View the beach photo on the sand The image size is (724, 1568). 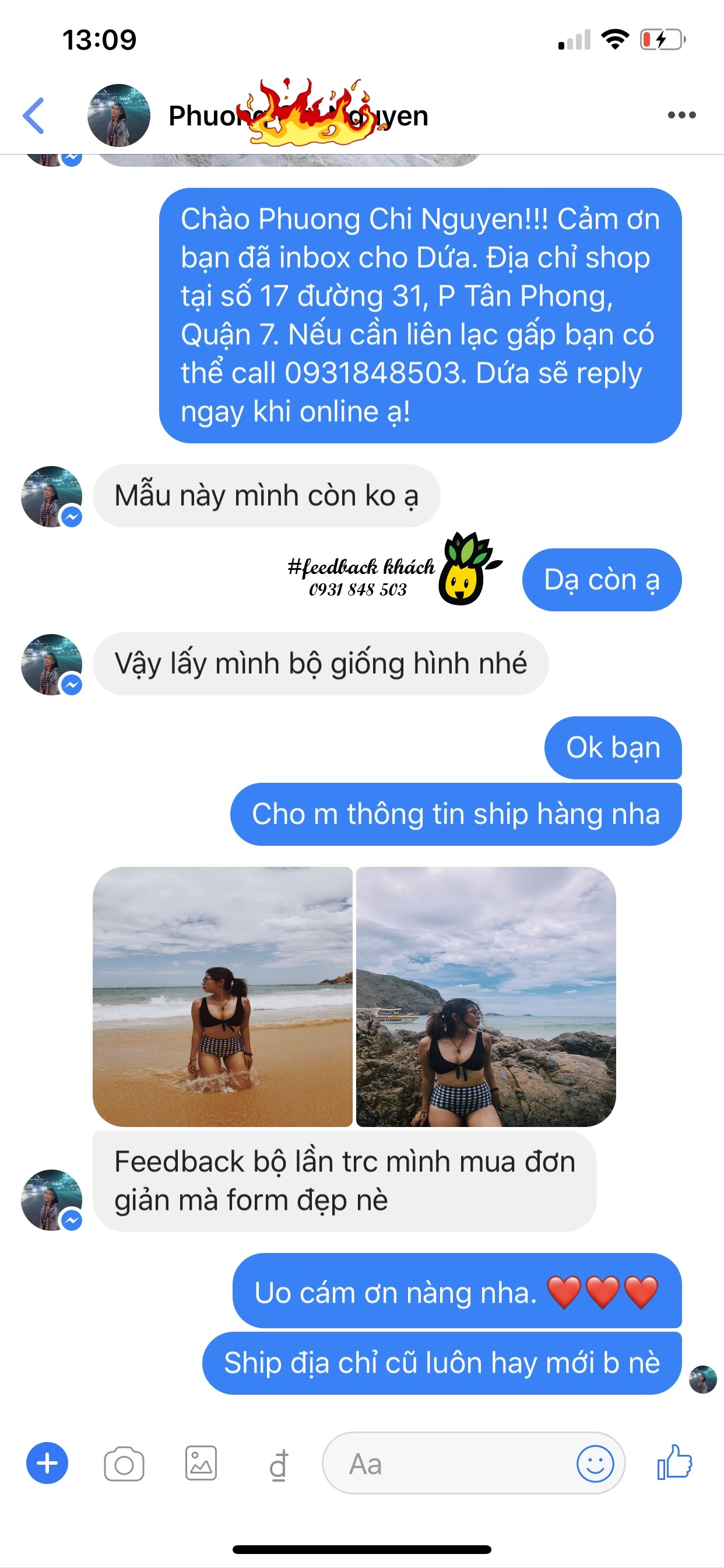223,996
